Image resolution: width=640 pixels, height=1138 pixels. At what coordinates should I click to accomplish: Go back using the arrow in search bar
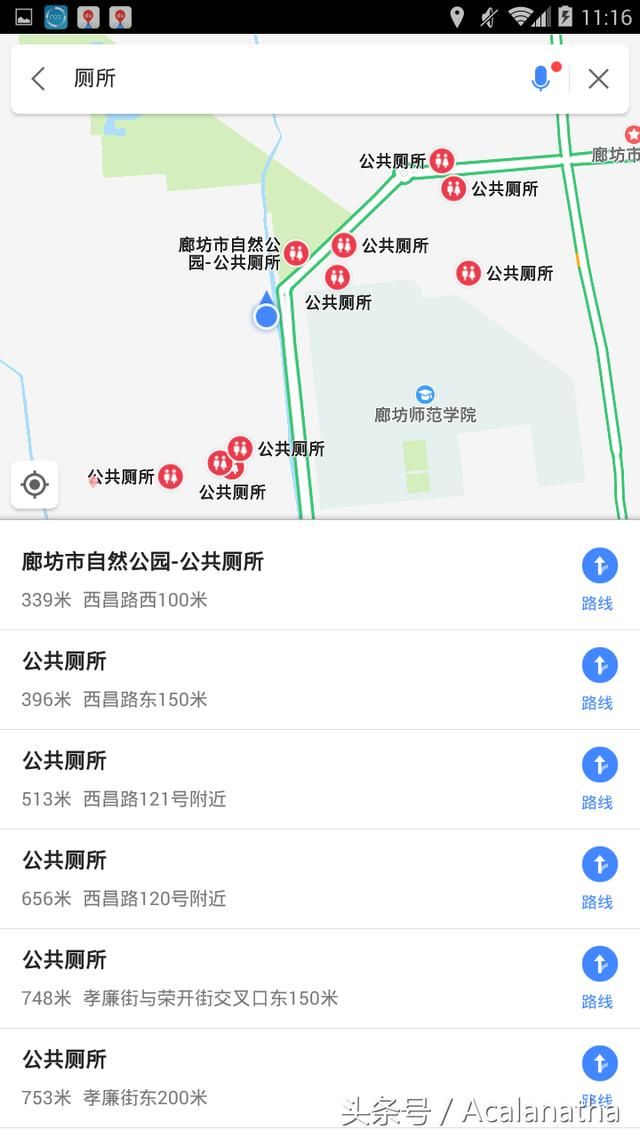click(x=38, y=78)
